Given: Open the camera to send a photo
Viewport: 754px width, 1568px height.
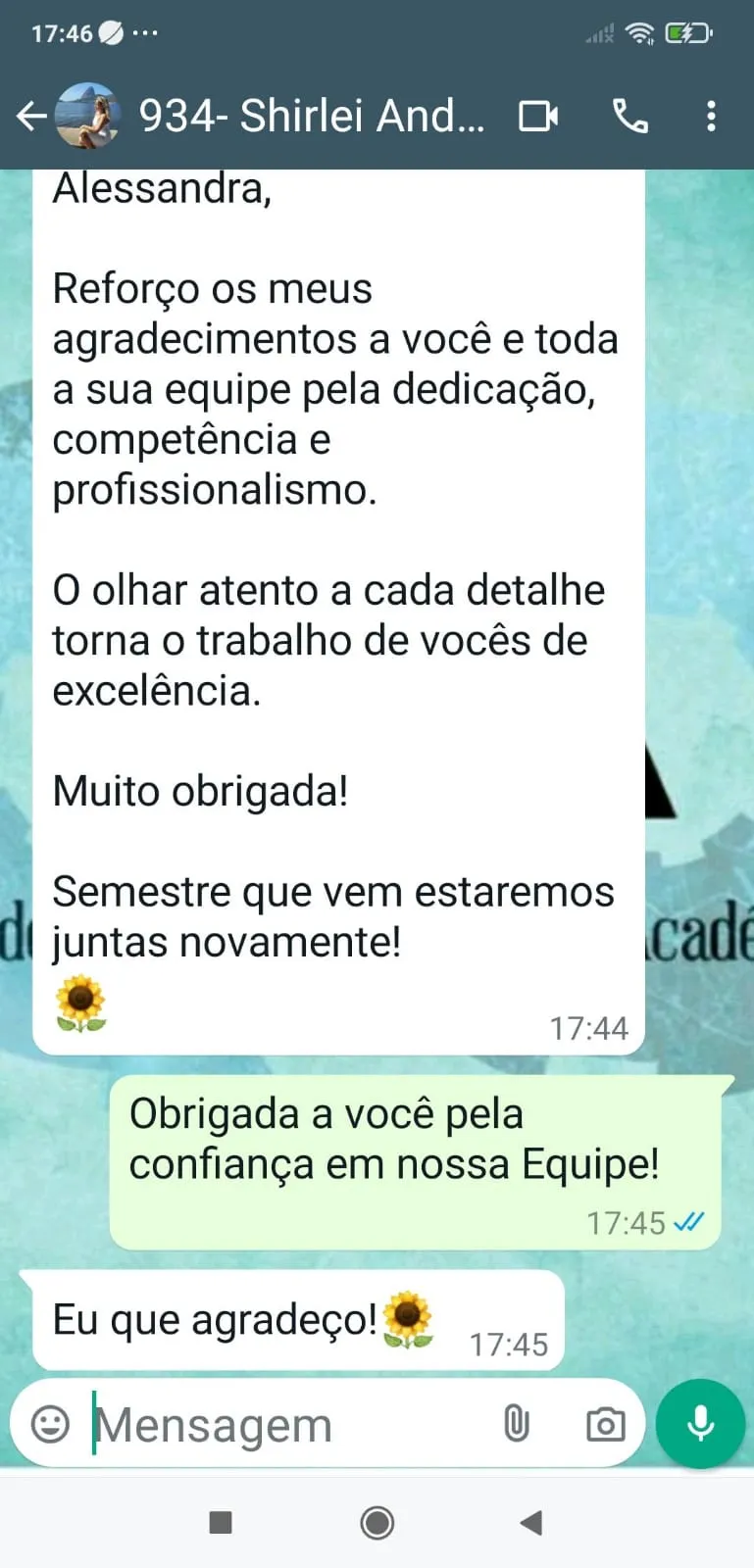Looking at the screenshot, I should [x=605, y=1424].
